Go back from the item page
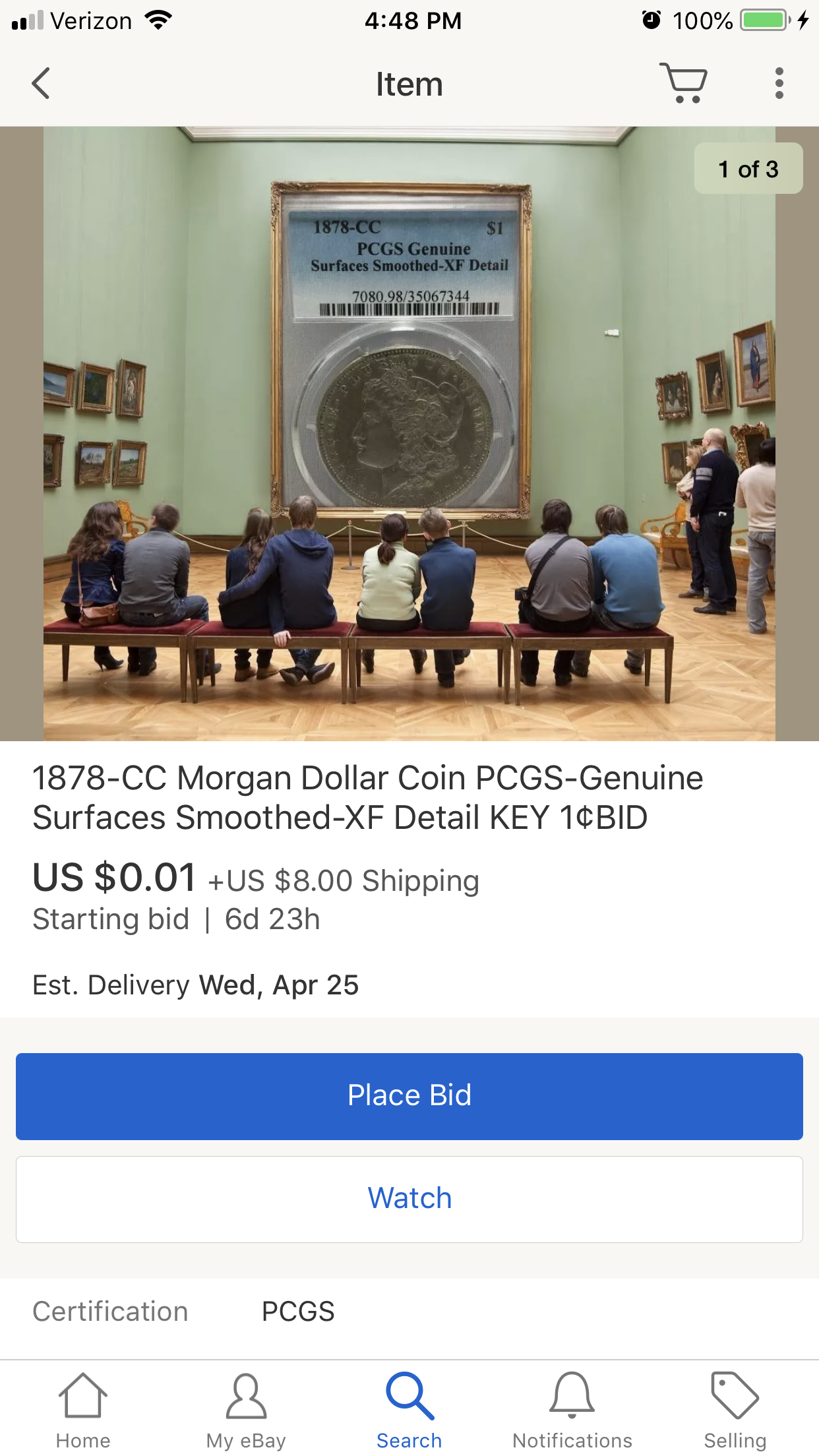Image resolution: width=819 pixels, height=1456 pixels. 41,84
